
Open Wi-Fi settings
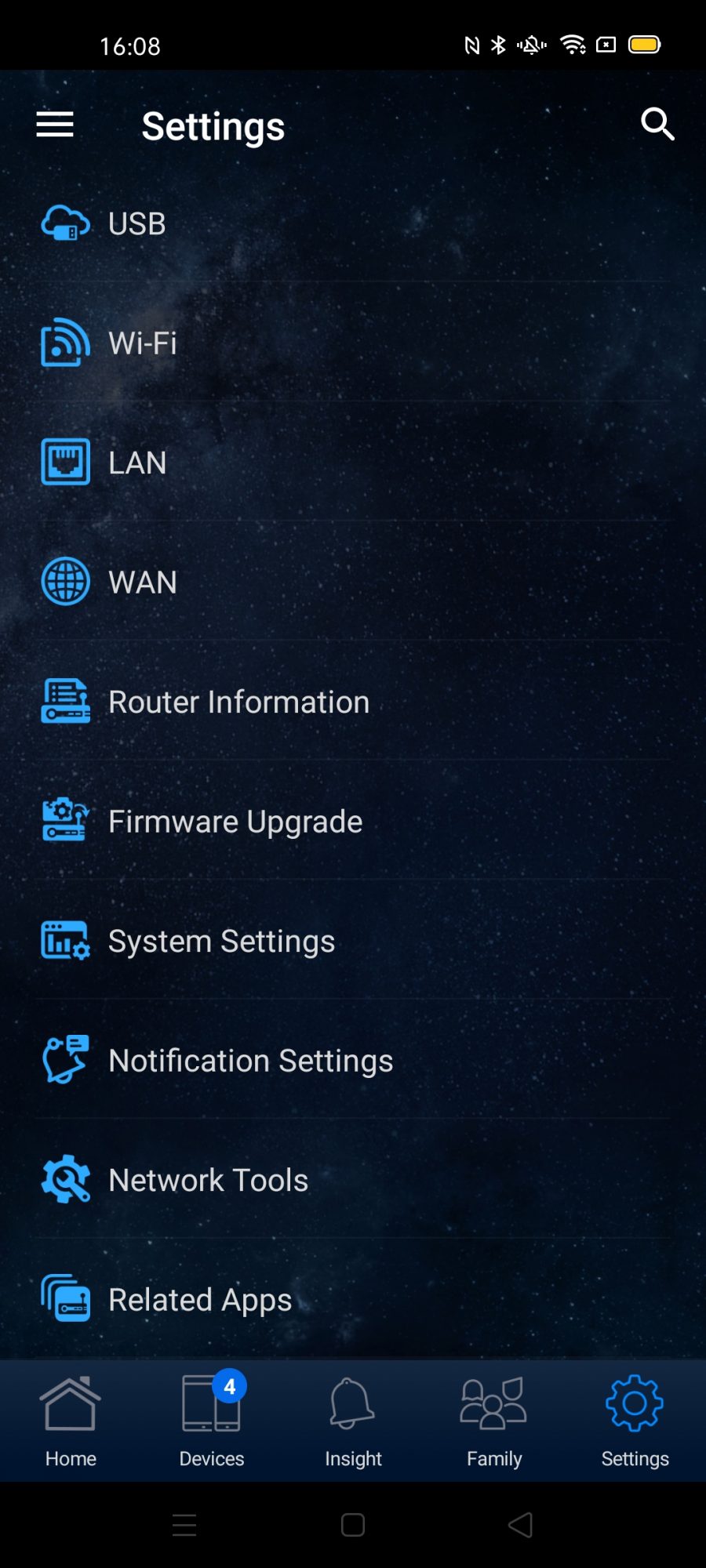(142, 343)
